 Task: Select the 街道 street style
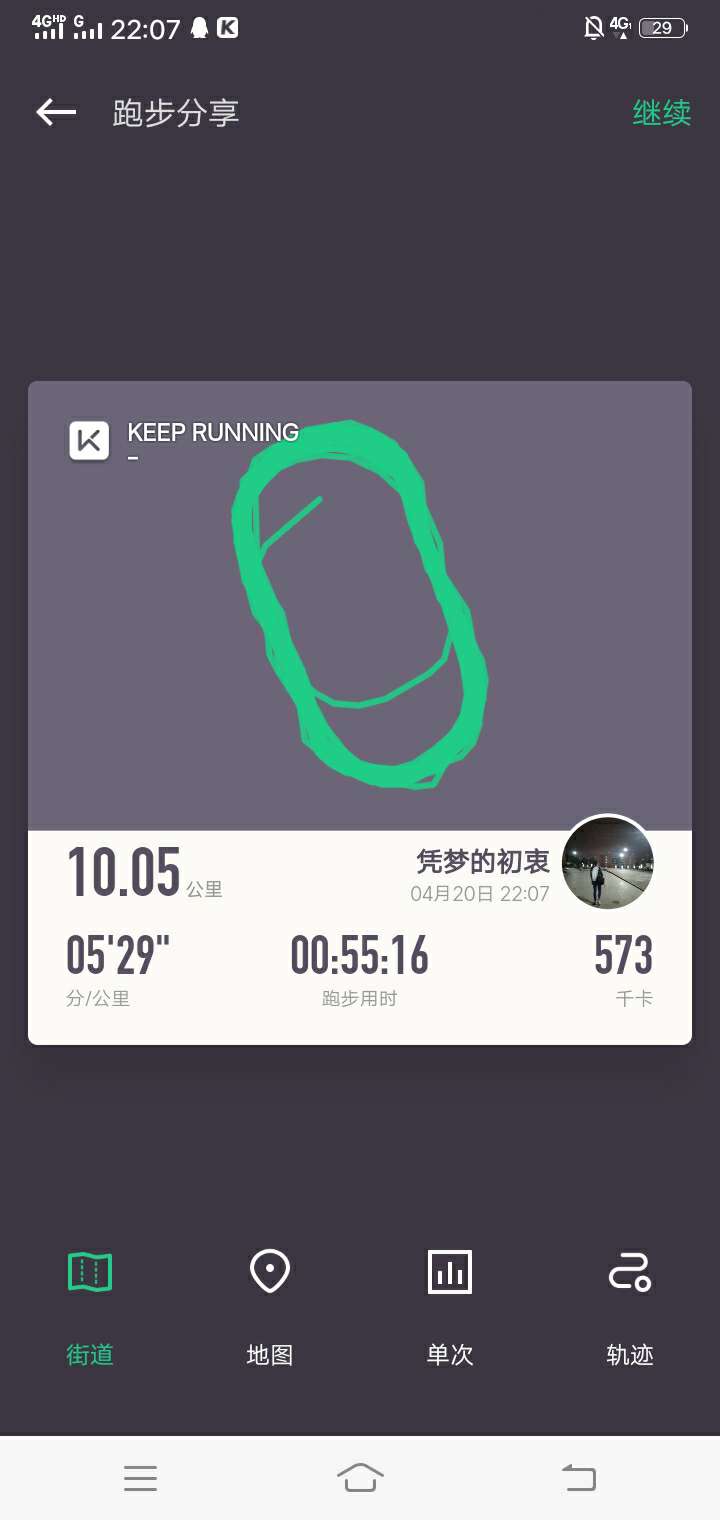[x=90, y=1308]
